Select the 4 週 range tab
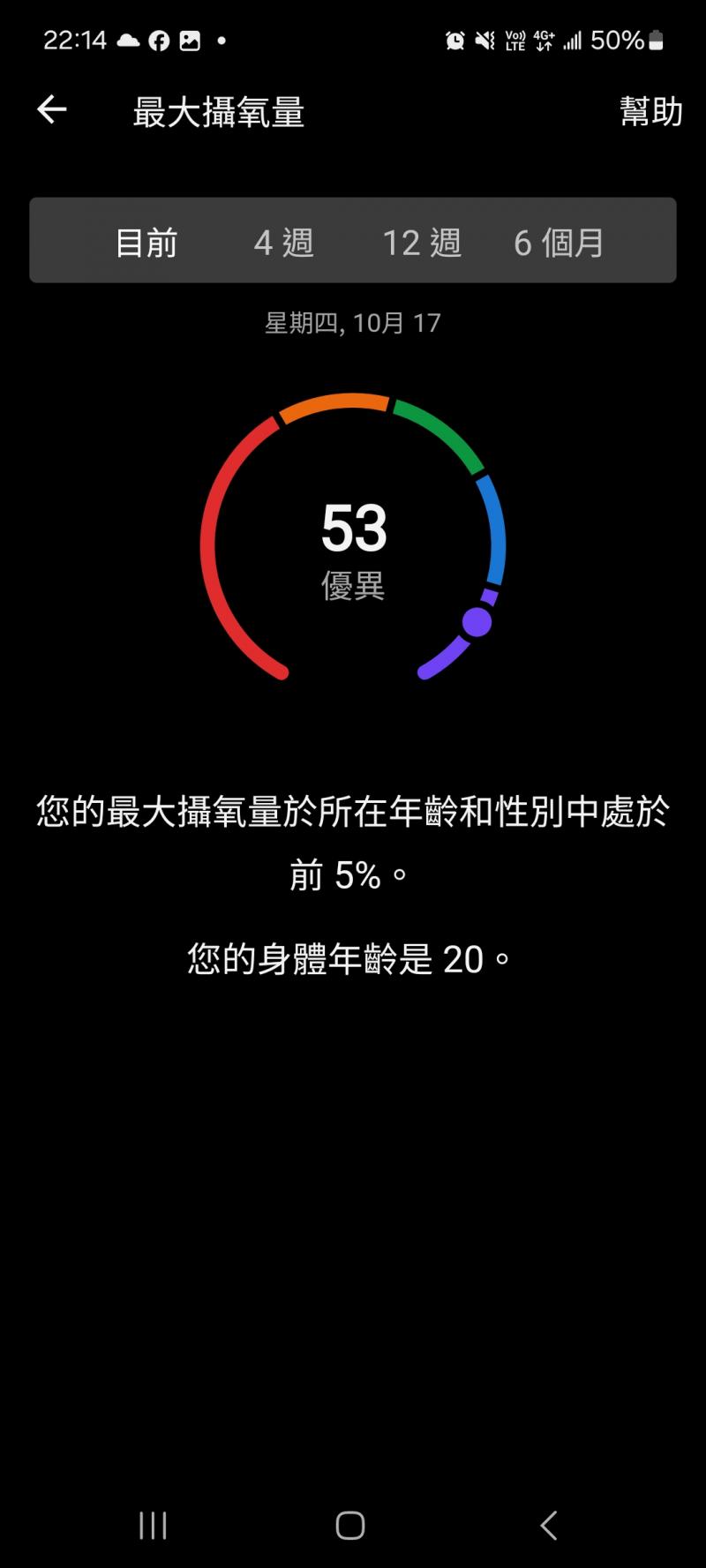 click(x=284, y=243)
